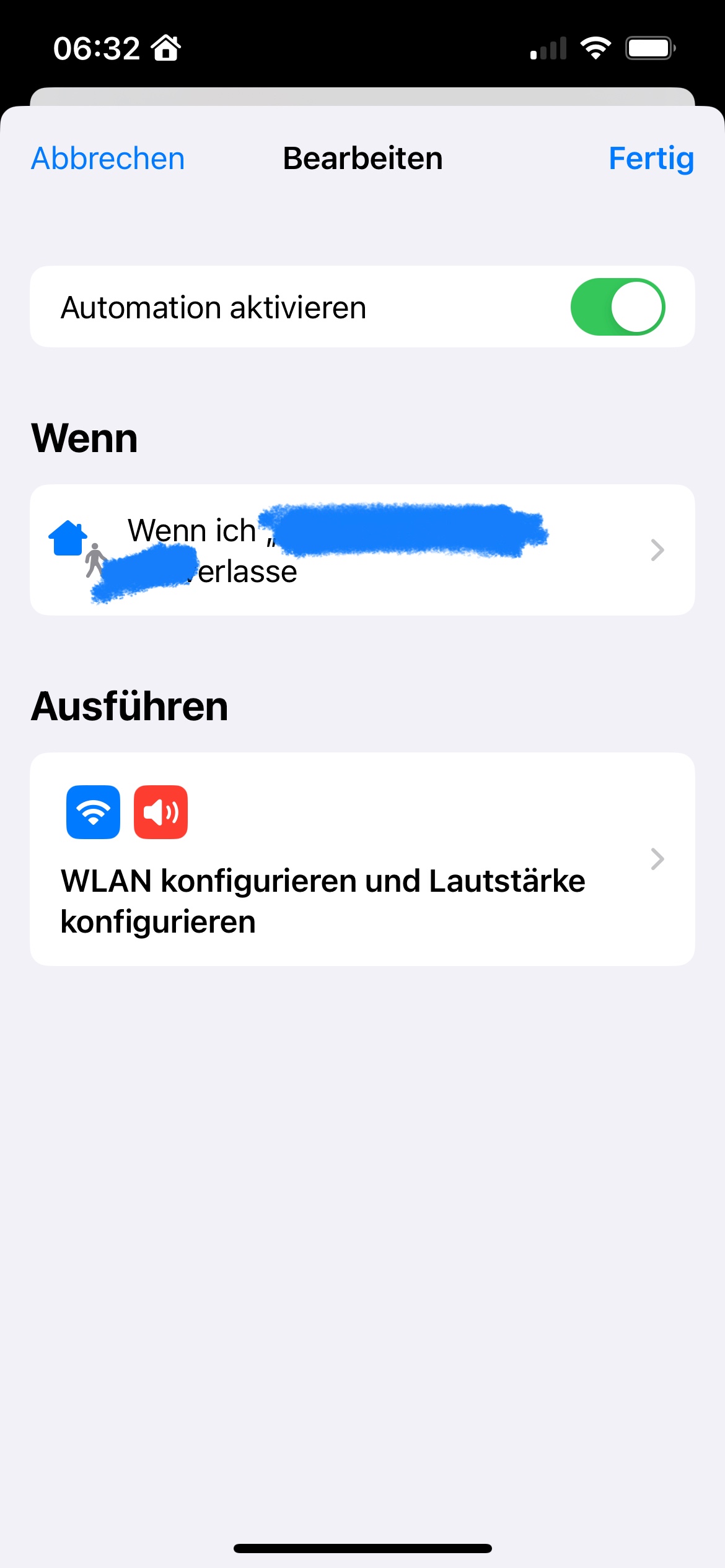Toggle the Automation aktivieren switch
This screenshot has height=1568, width=725.
click(x=617, y=307)
